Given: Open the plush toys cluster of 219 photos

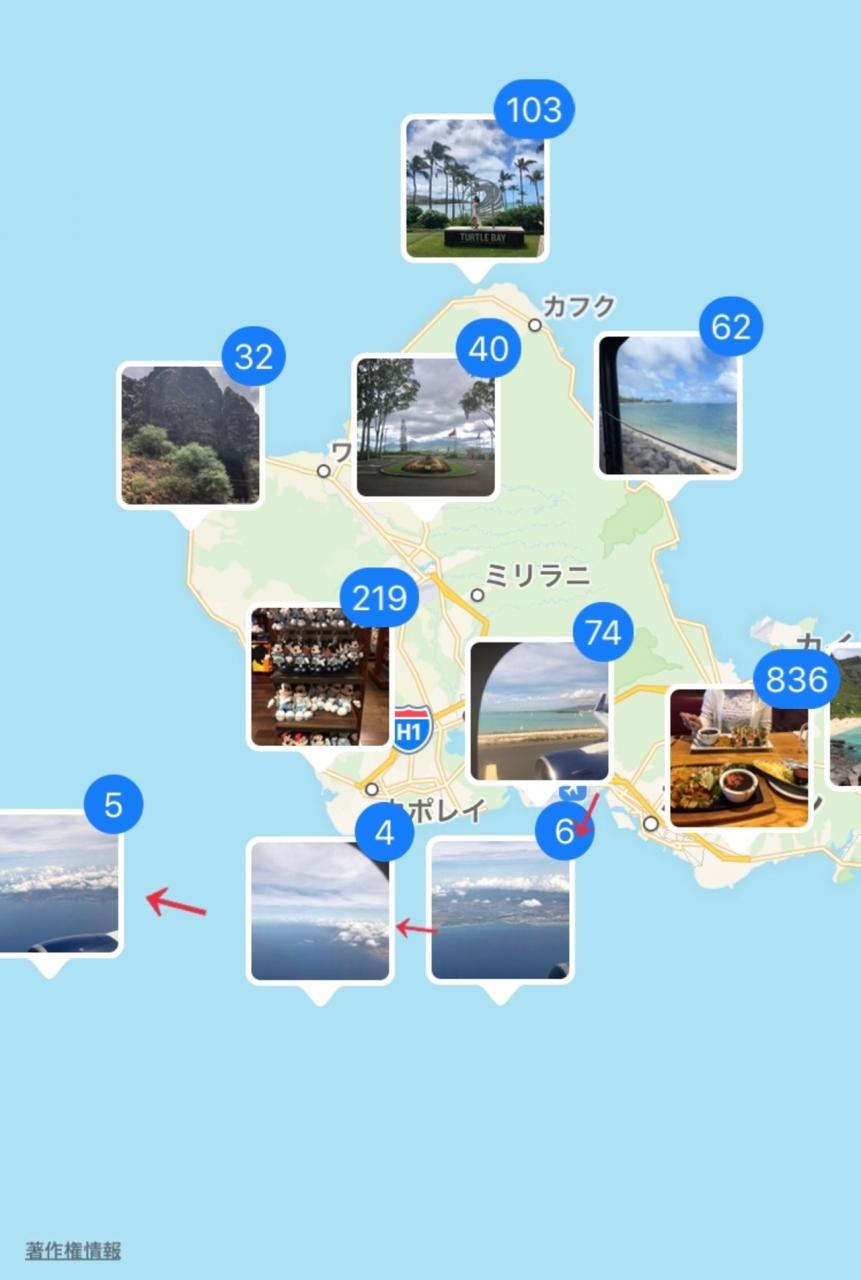Looking at the screenshot, I should pos(320,677).
